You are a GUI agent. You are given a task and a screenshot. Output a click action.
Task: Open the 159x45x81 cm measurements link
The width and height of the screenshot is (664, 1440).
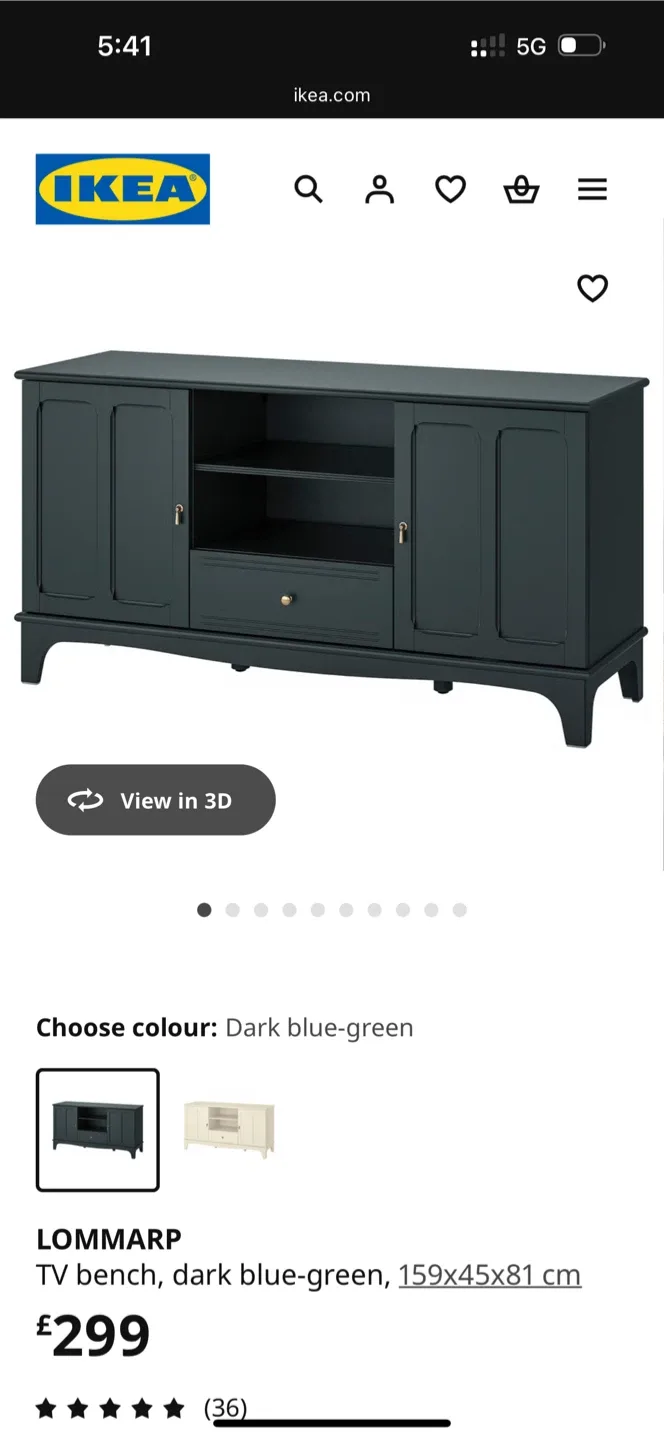pyautogui.click(x=489, y=1275)
